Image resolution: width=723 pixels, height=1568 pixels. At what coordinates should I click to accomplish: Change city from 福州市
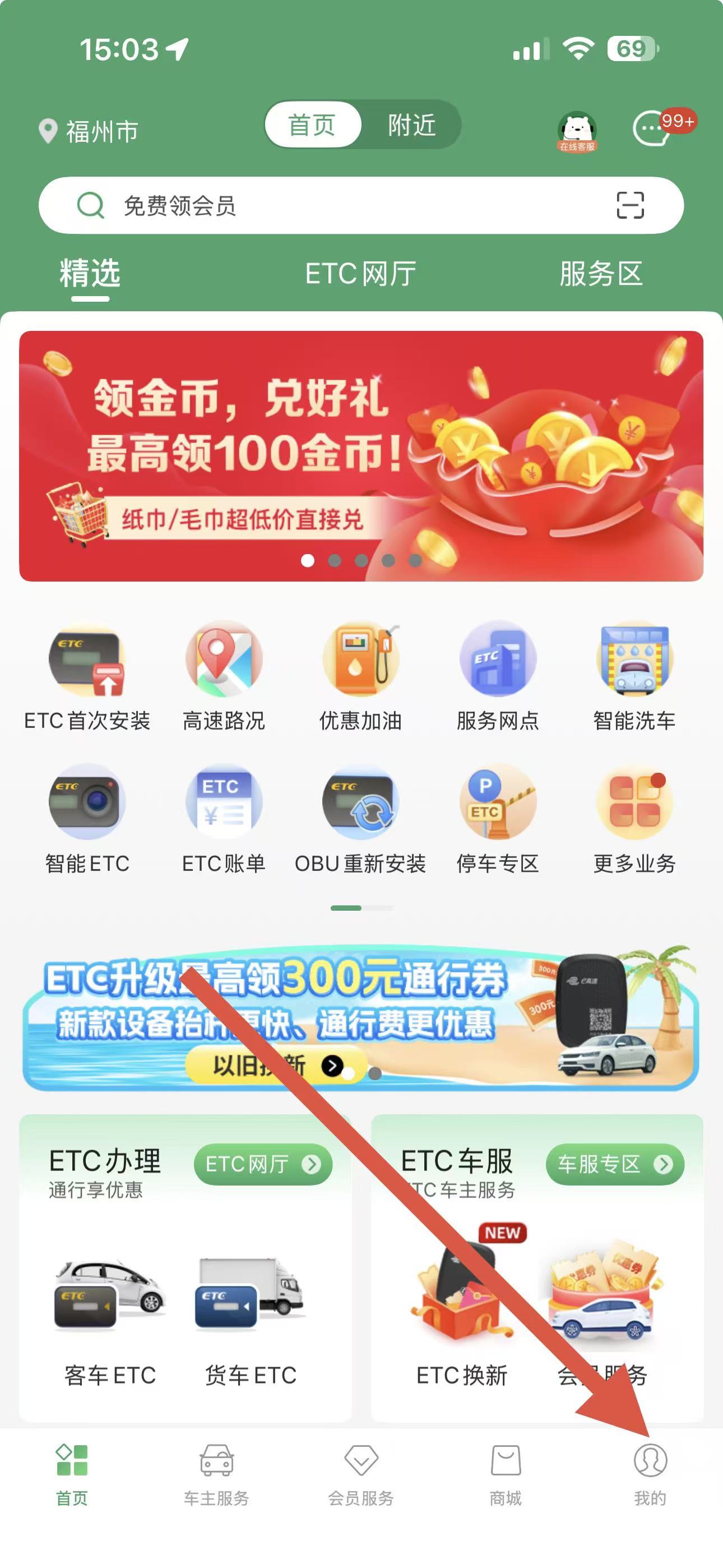(90, 131)
